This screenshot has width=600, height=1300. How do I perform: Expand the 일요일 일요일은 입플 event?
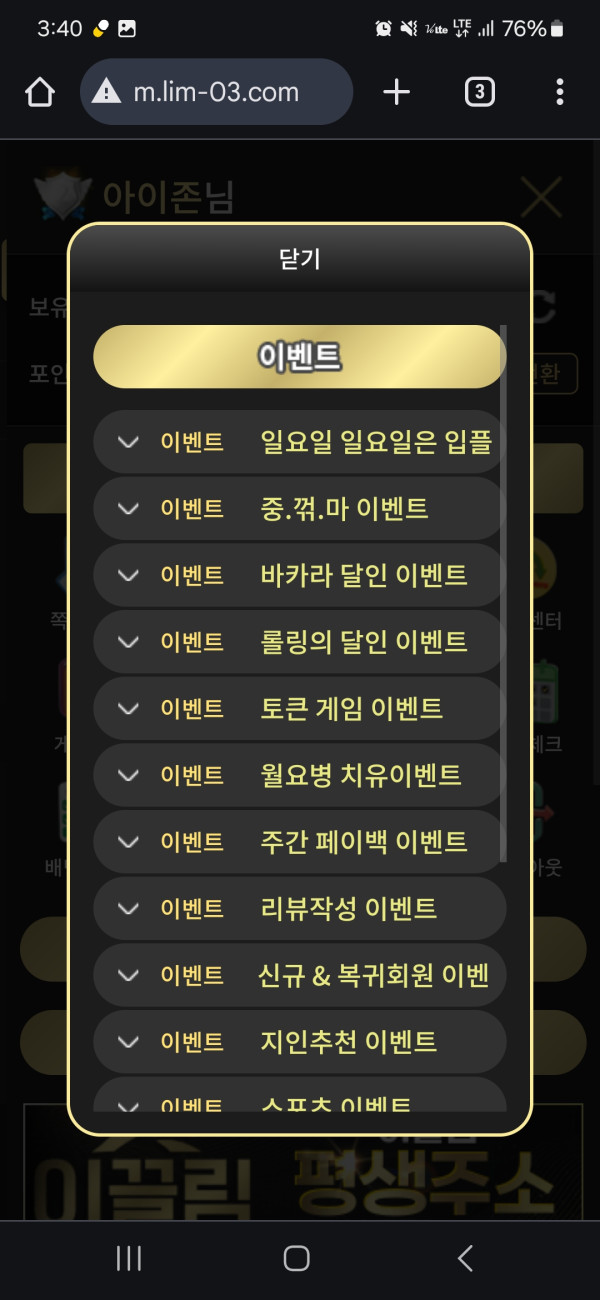(299, 441)
